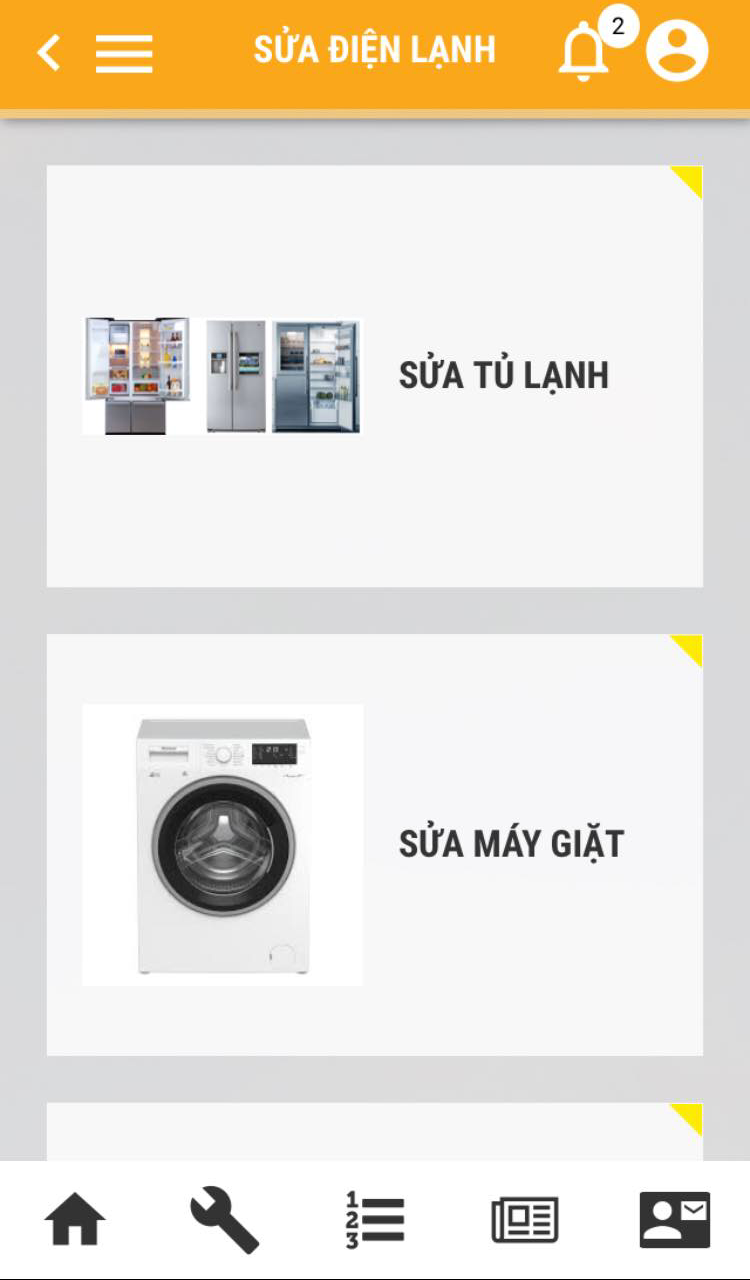Viewport: 750px width, 1280px height.
Task: Open the numbered list tab
Action: pyautogui.click(x=374, y=1220)
